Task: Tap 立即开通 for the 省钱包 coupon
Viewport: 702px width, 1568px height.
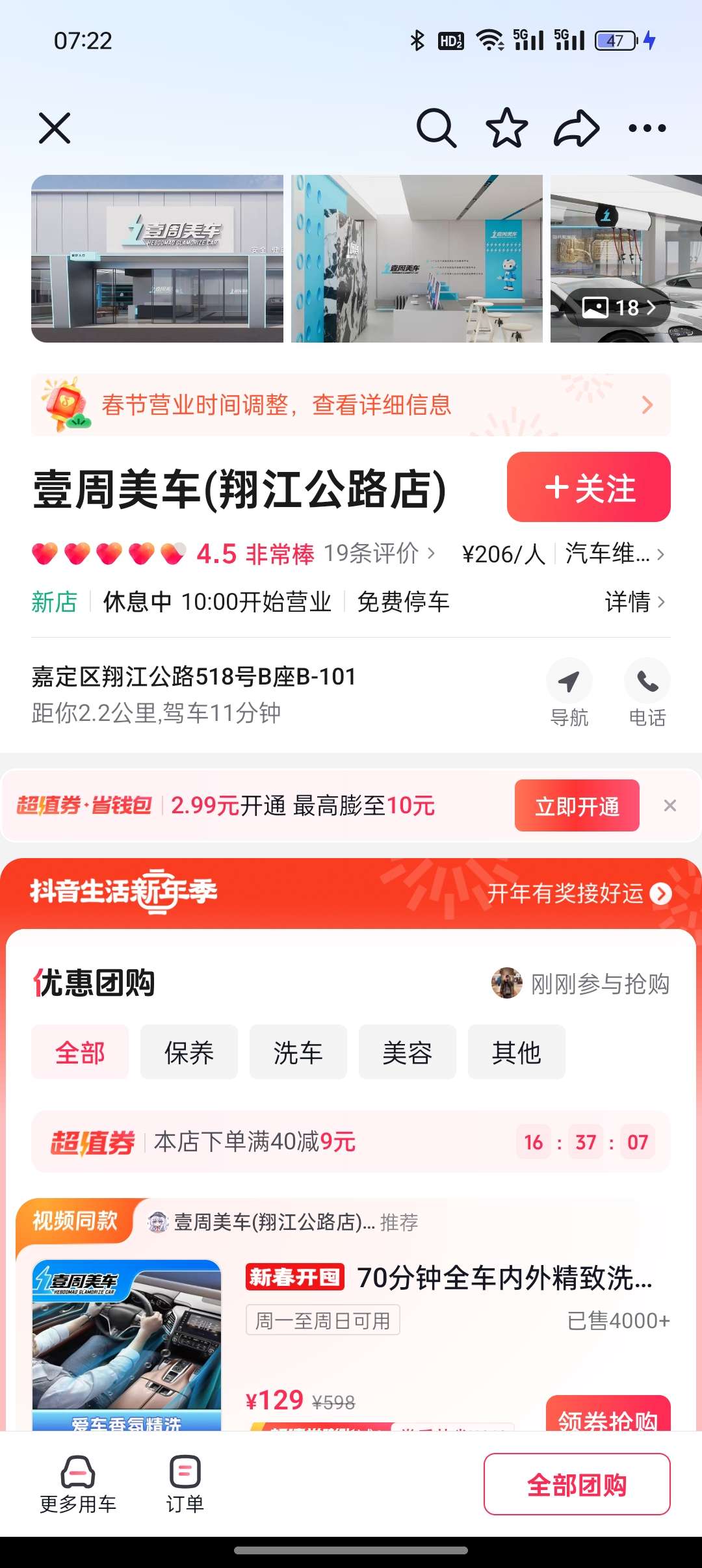Action: tap(577, 805)
